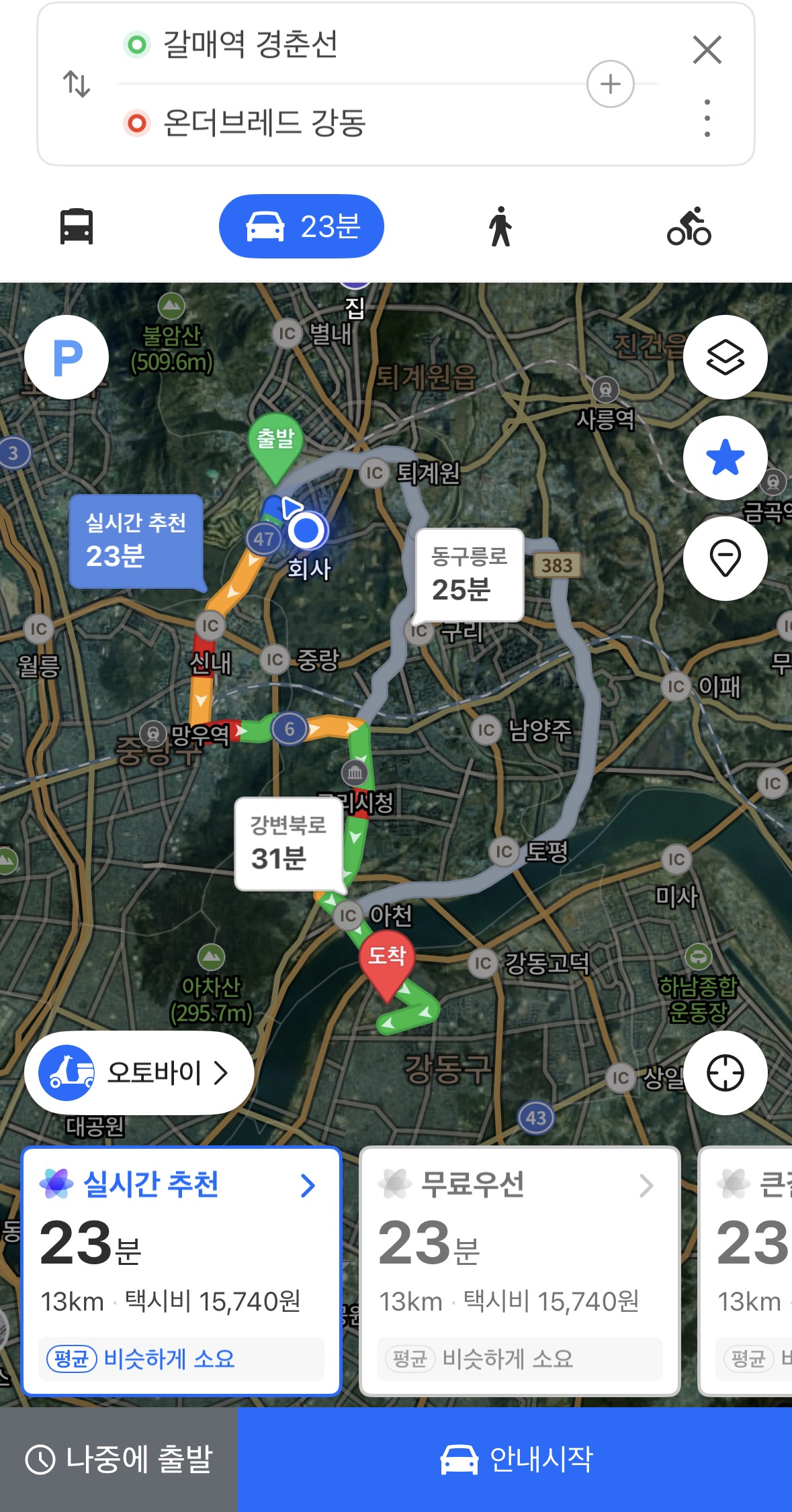The width and height of the screenshot is (792, 1512).
Task: Set a later departure with 나중에 출발
Action: (x=119, y=1460)
